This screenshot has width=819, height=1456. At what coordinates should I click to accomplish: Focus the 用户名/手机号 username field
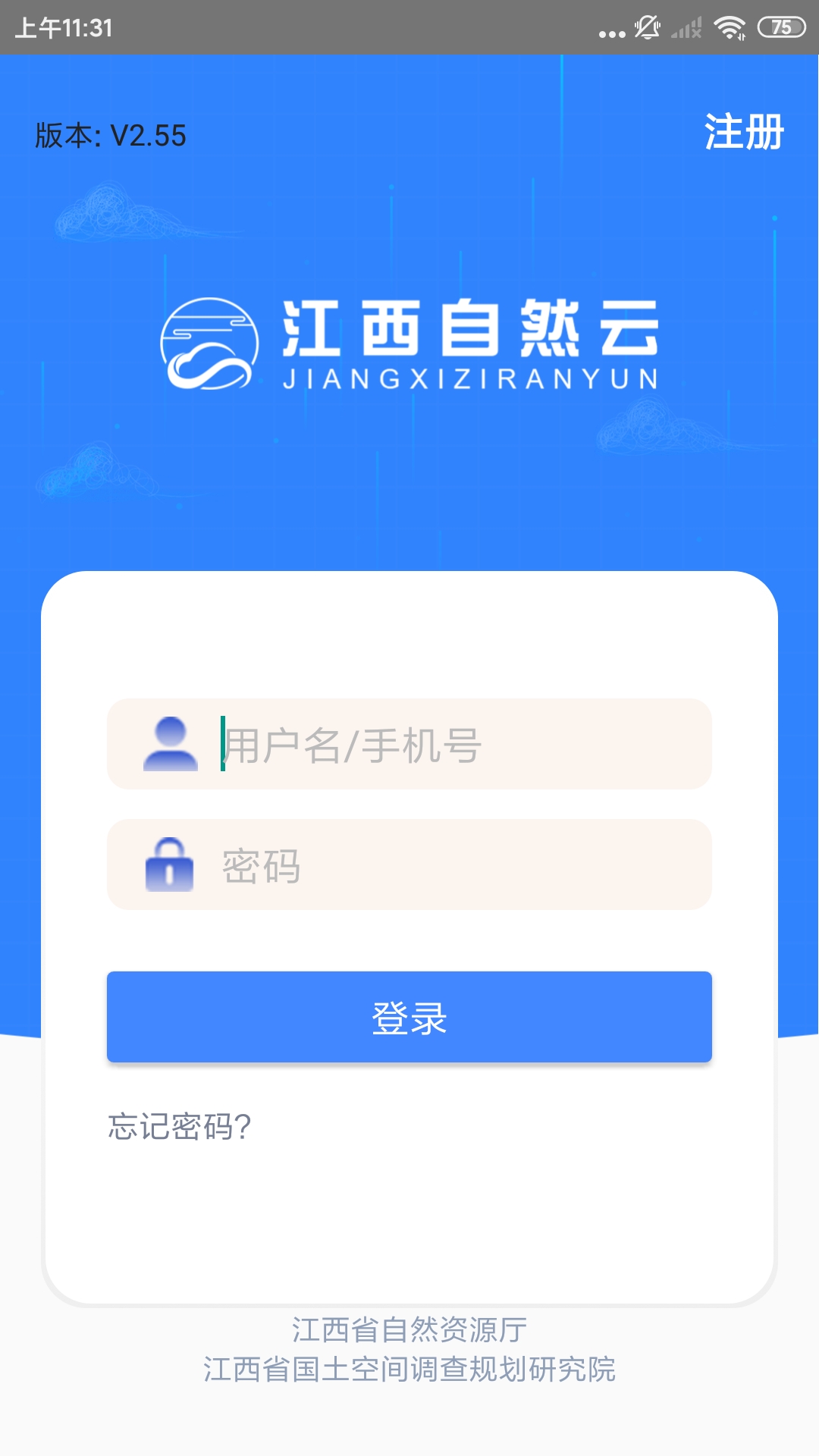coord(455,745)
